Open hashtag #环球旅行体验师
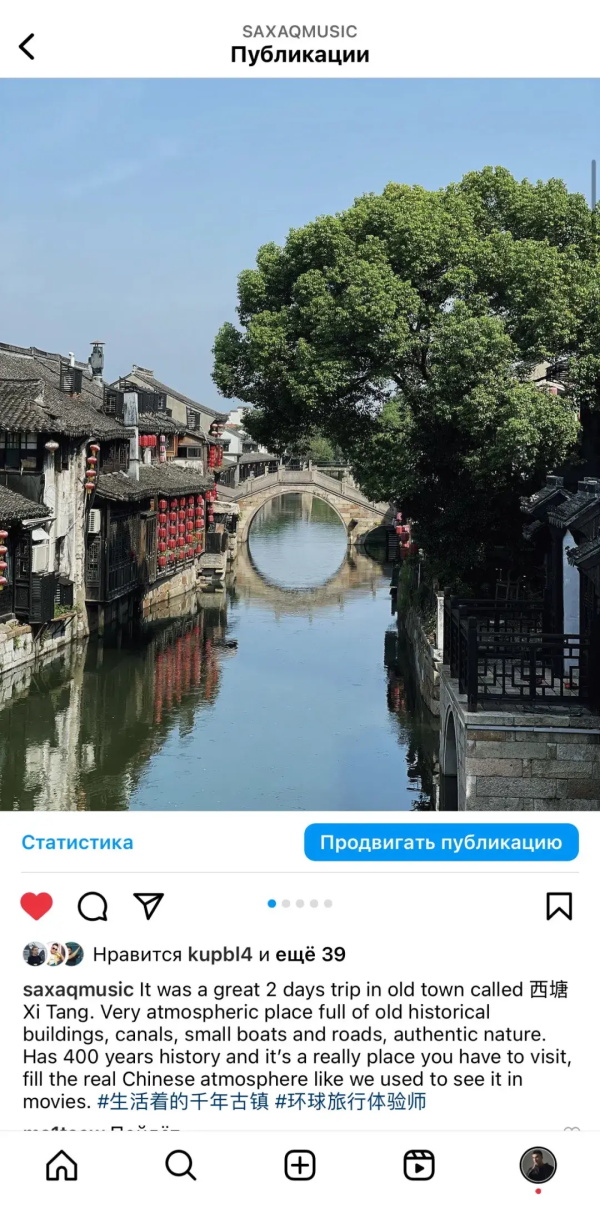 (x=351, y=1102)
